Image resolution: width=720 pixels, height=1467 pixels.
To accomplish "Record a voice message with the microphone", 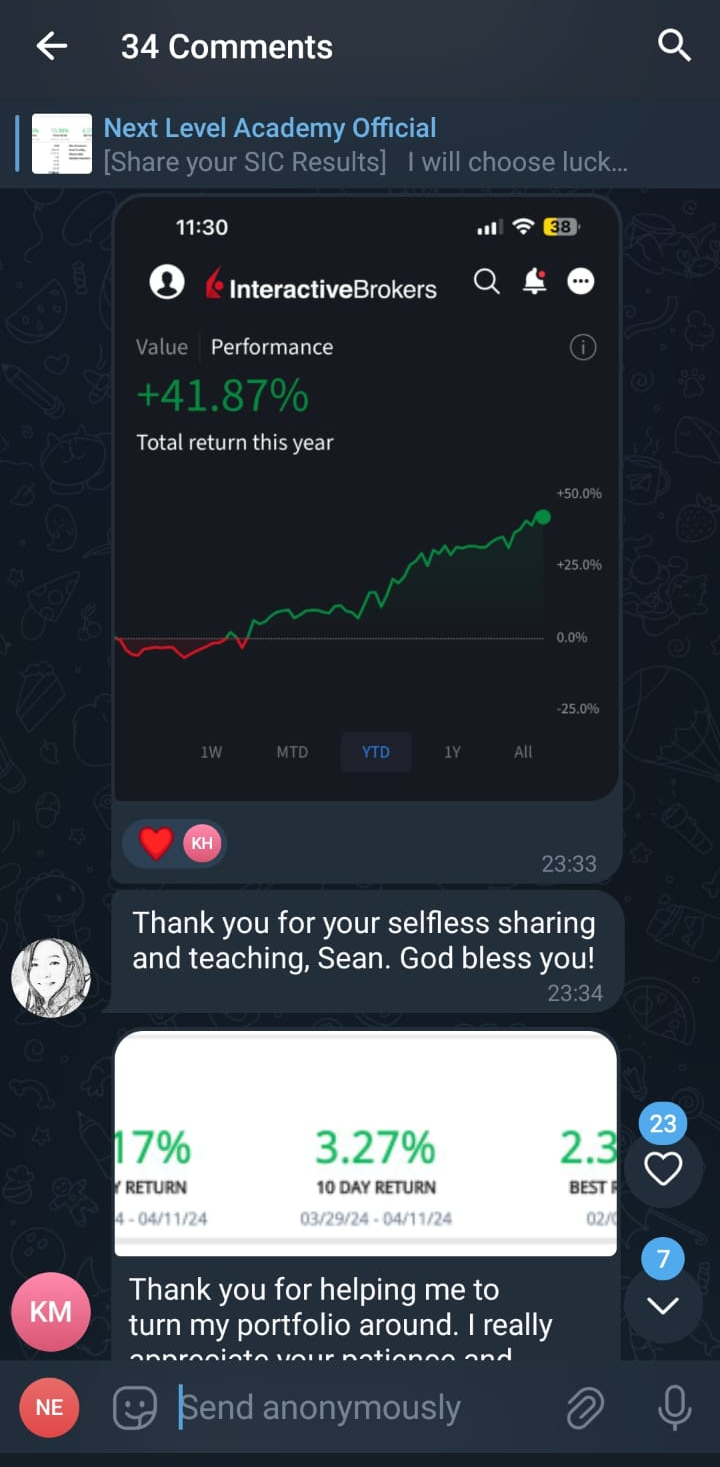I will click(675, 1408).
